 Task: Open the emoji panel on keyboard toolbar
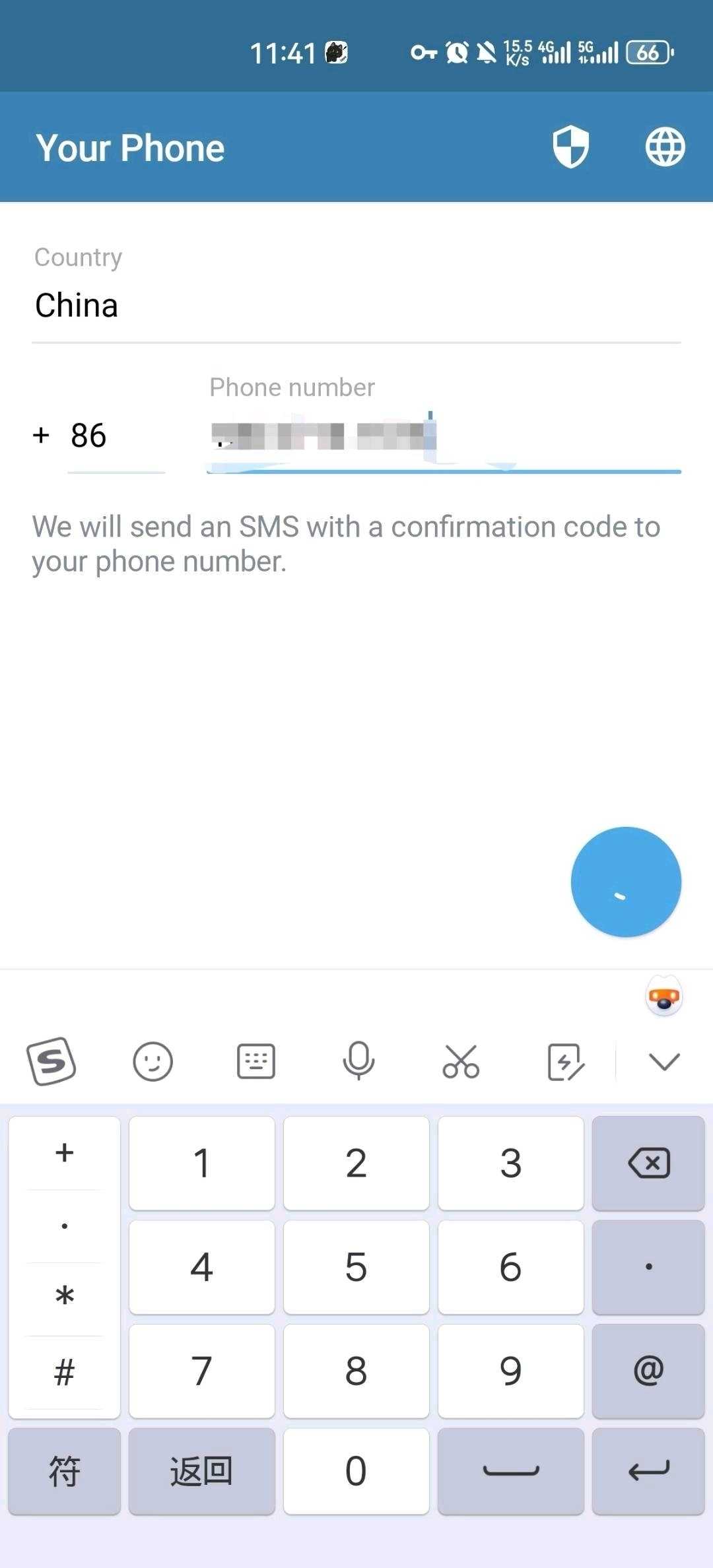[x=153, y=1061]
